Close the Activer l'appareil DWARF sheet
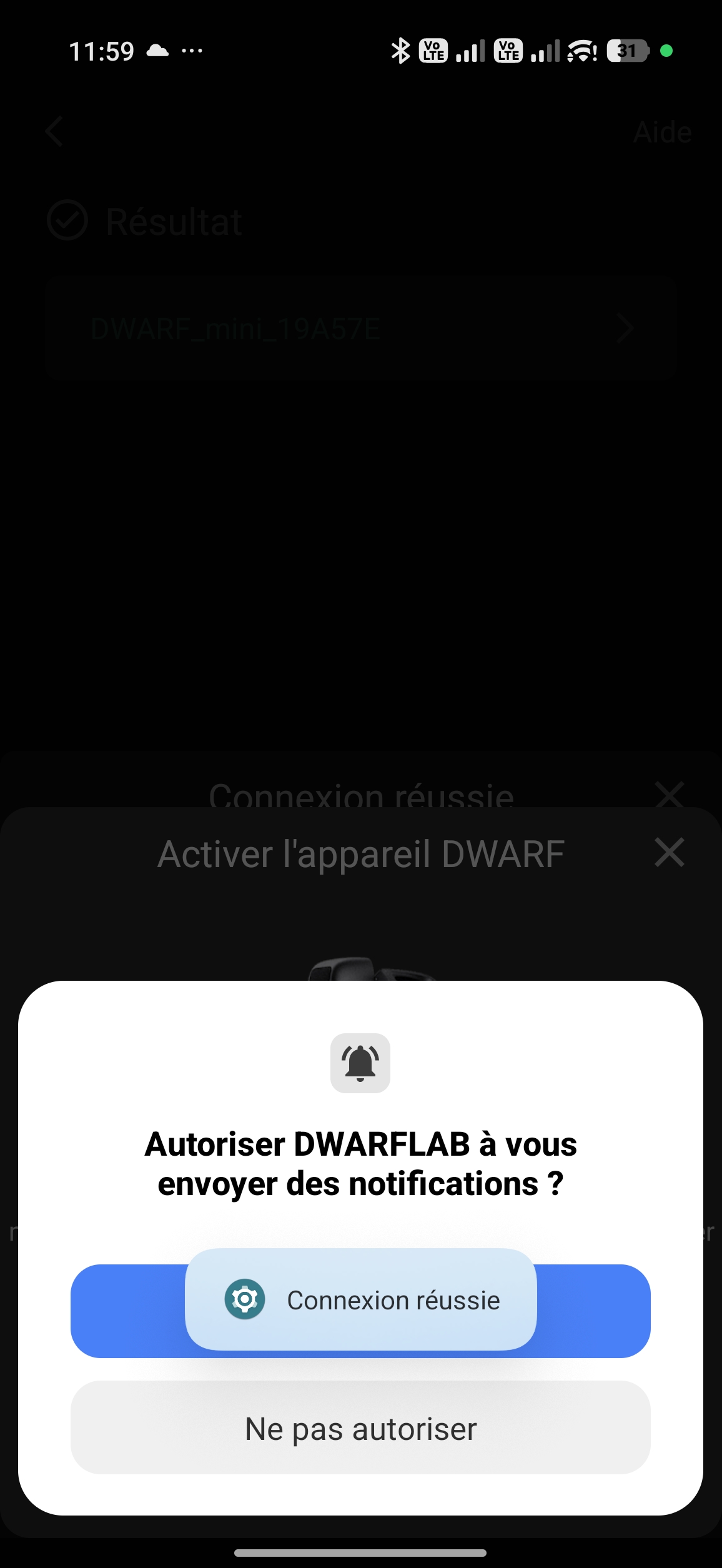Screen dimensions: 722x1568 tap(669, 853)
